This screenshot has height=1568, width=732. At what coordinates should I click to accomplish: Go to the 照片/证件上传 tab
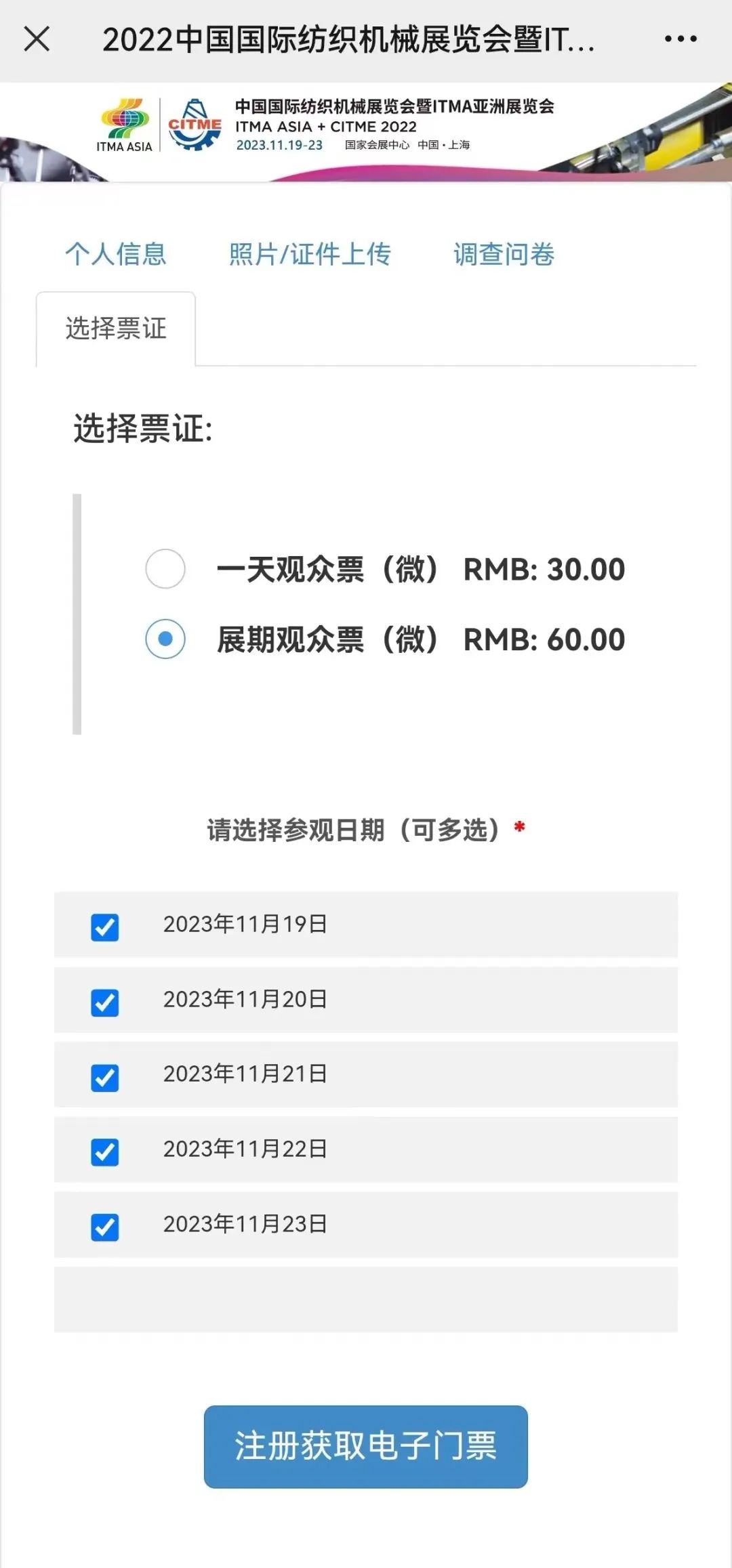(x=310, y=255)
